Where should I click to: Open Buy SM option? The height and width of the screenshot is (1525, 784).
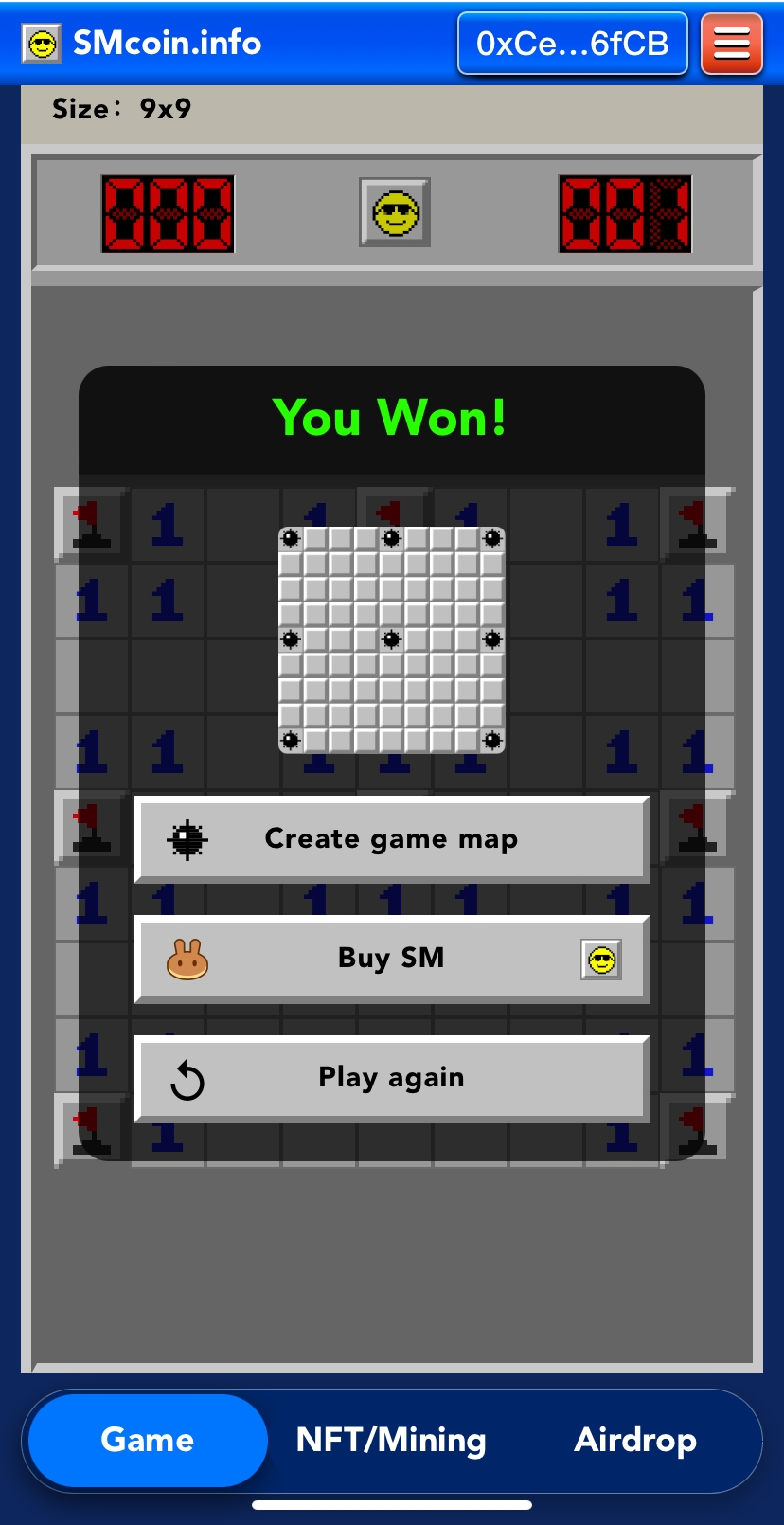[x=391, y=959]
